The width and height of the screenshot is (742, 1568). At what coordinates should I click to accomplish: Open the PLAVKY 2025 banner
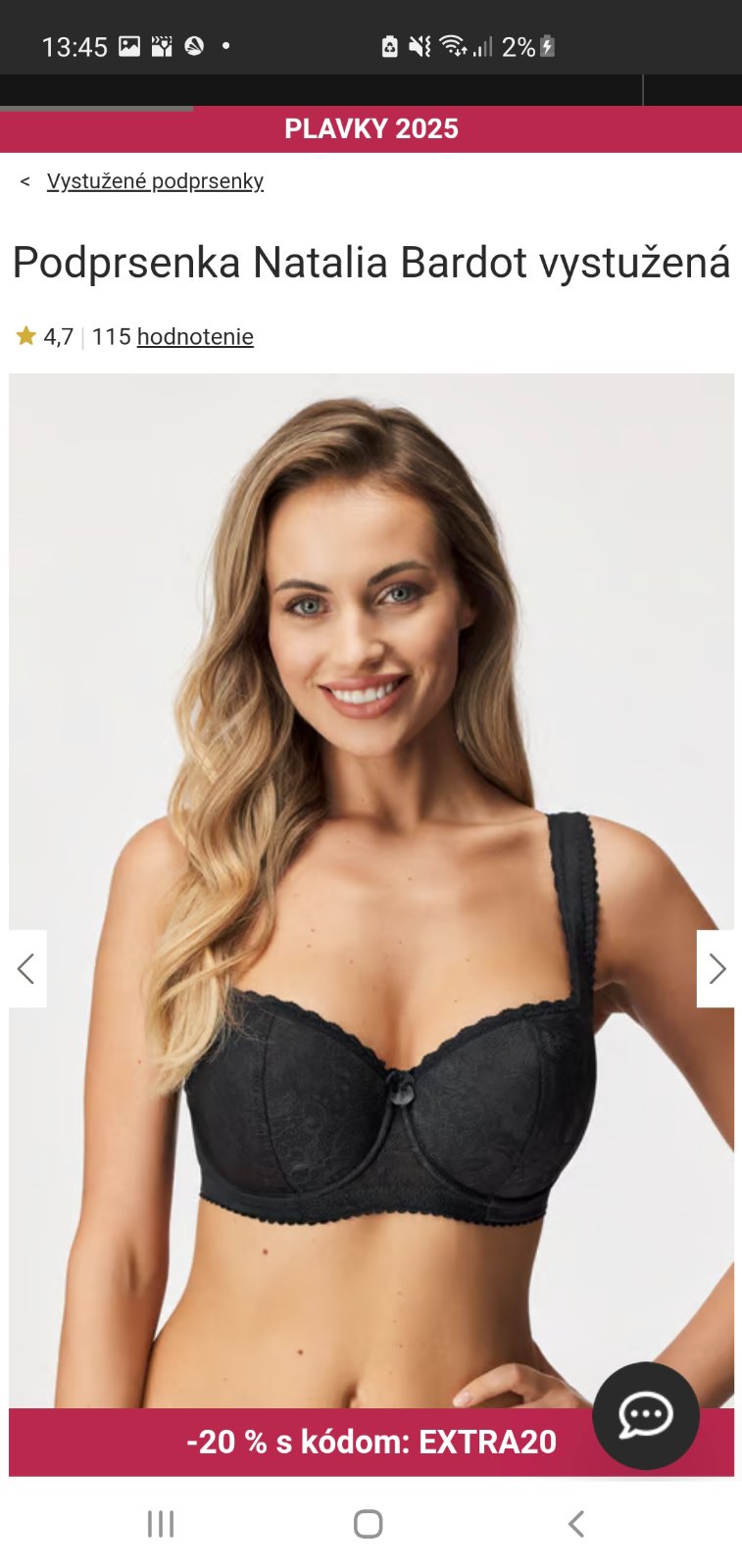coord(371,128)
